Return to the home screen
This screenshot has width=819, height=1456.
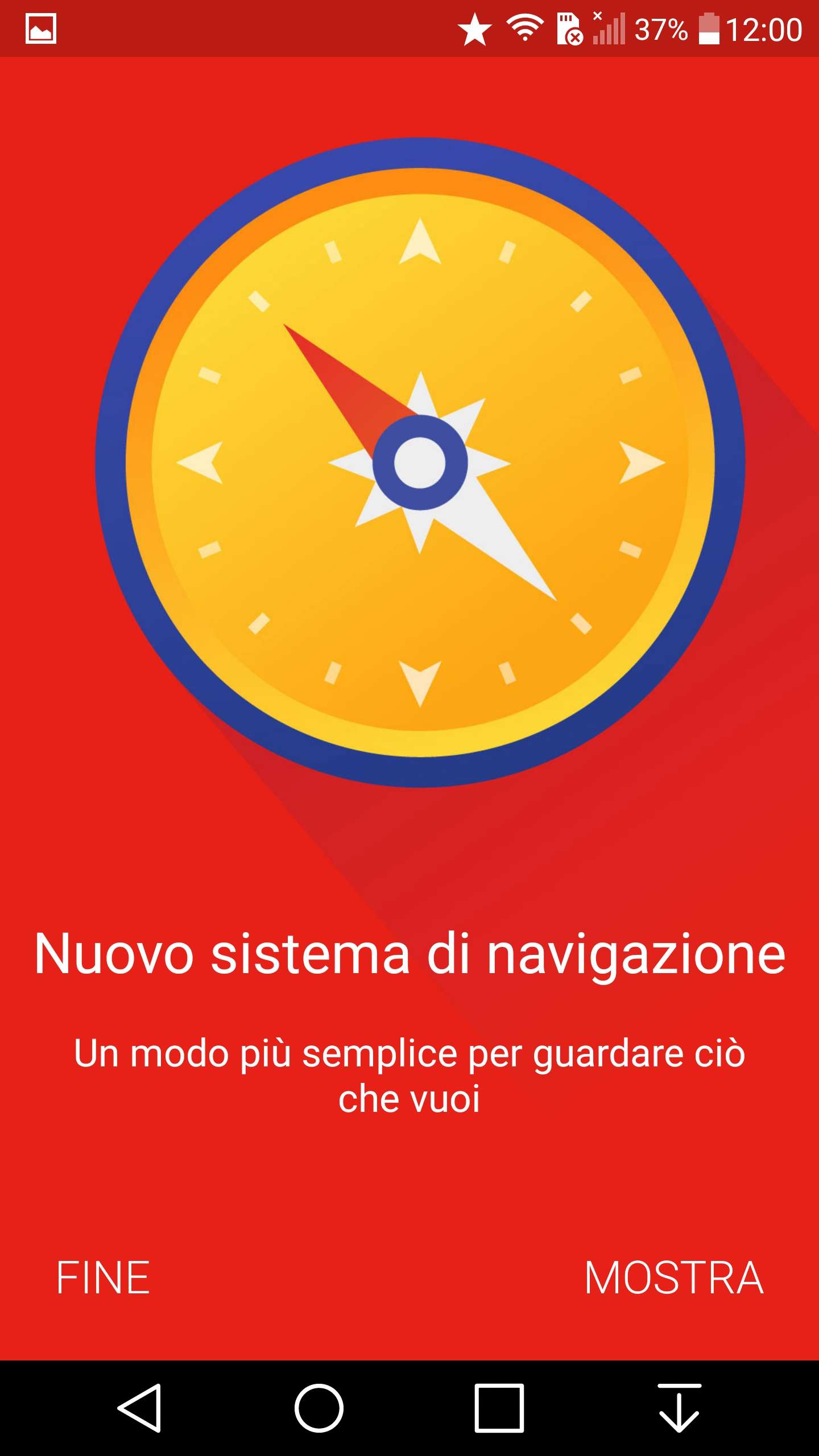(319, 1408)
